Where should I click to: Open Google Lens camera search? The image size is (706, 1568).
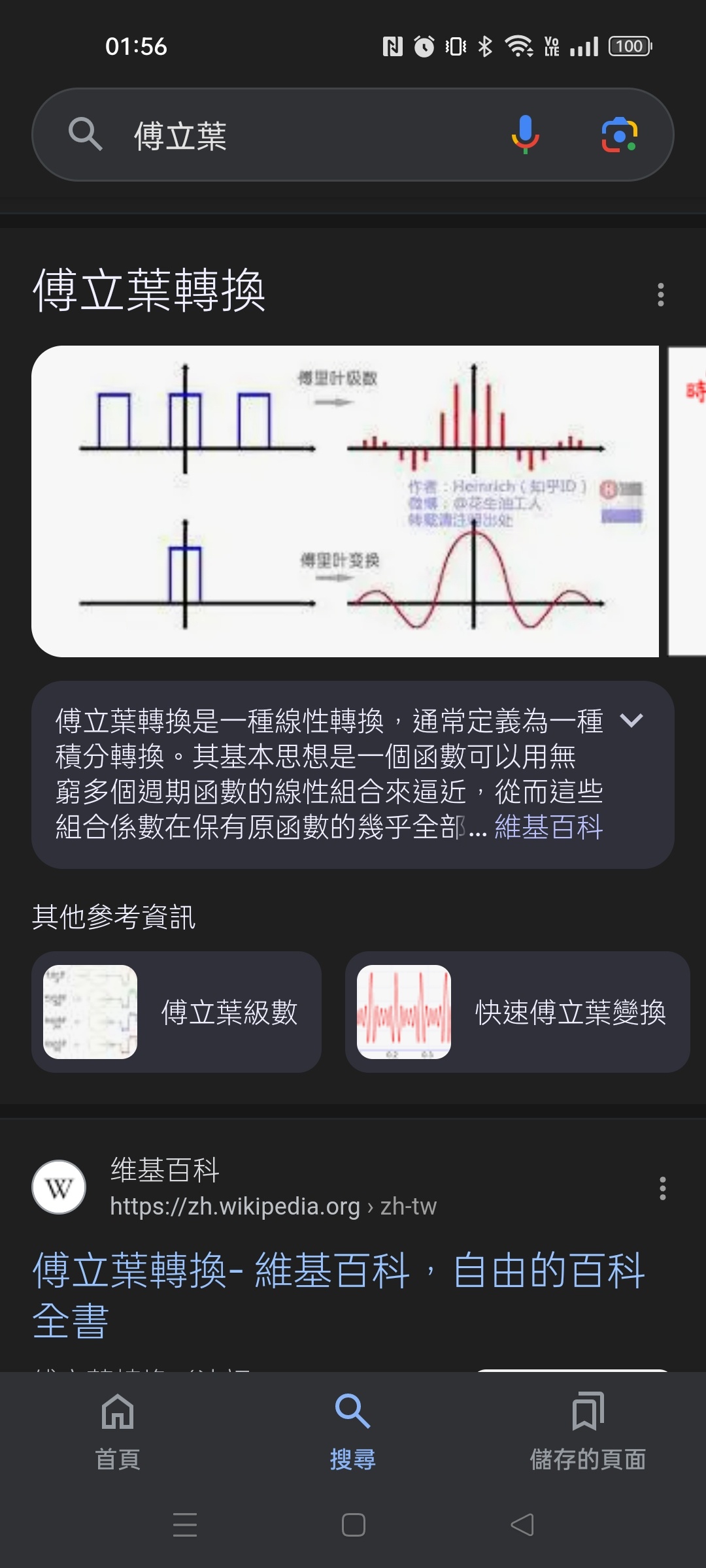(x=619, y=135)
